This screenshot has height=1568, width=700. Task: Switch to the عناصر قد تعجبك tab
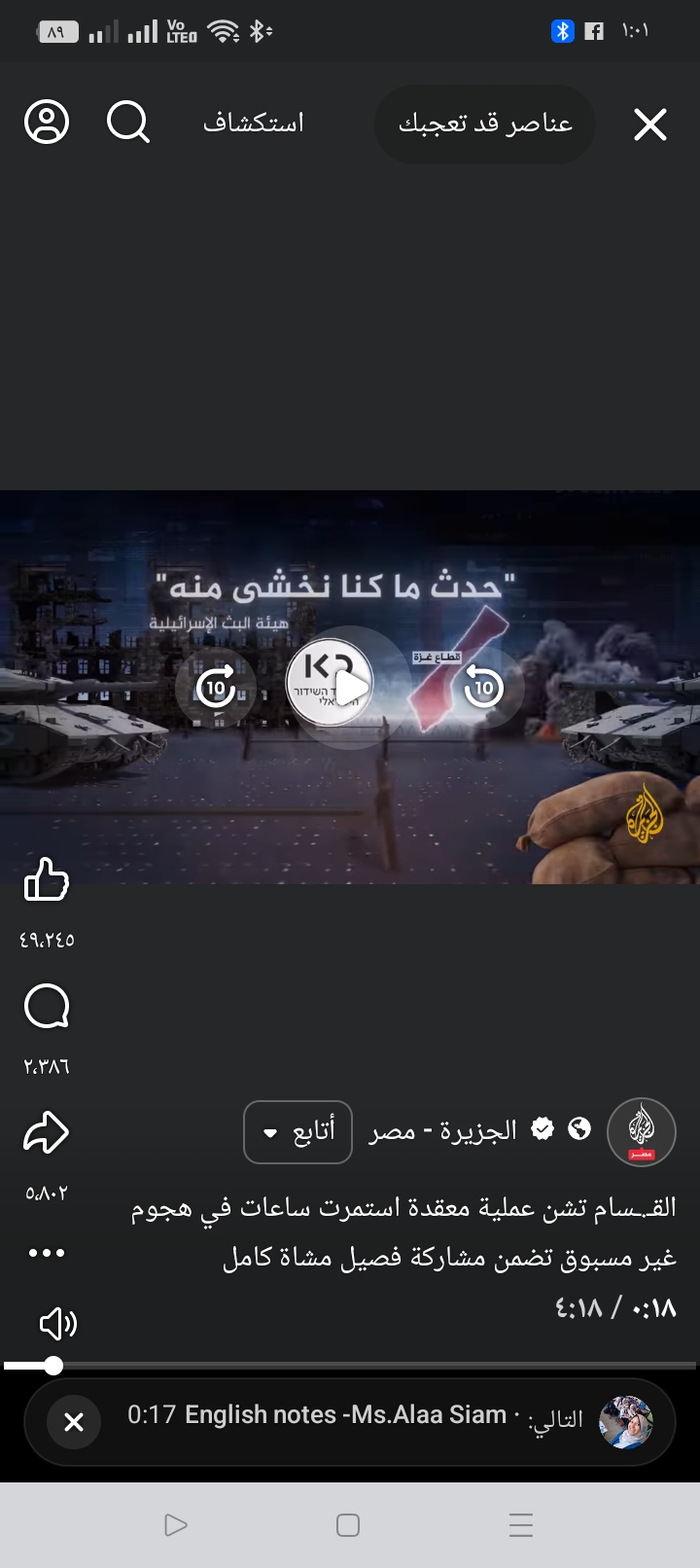pos(484,124)
